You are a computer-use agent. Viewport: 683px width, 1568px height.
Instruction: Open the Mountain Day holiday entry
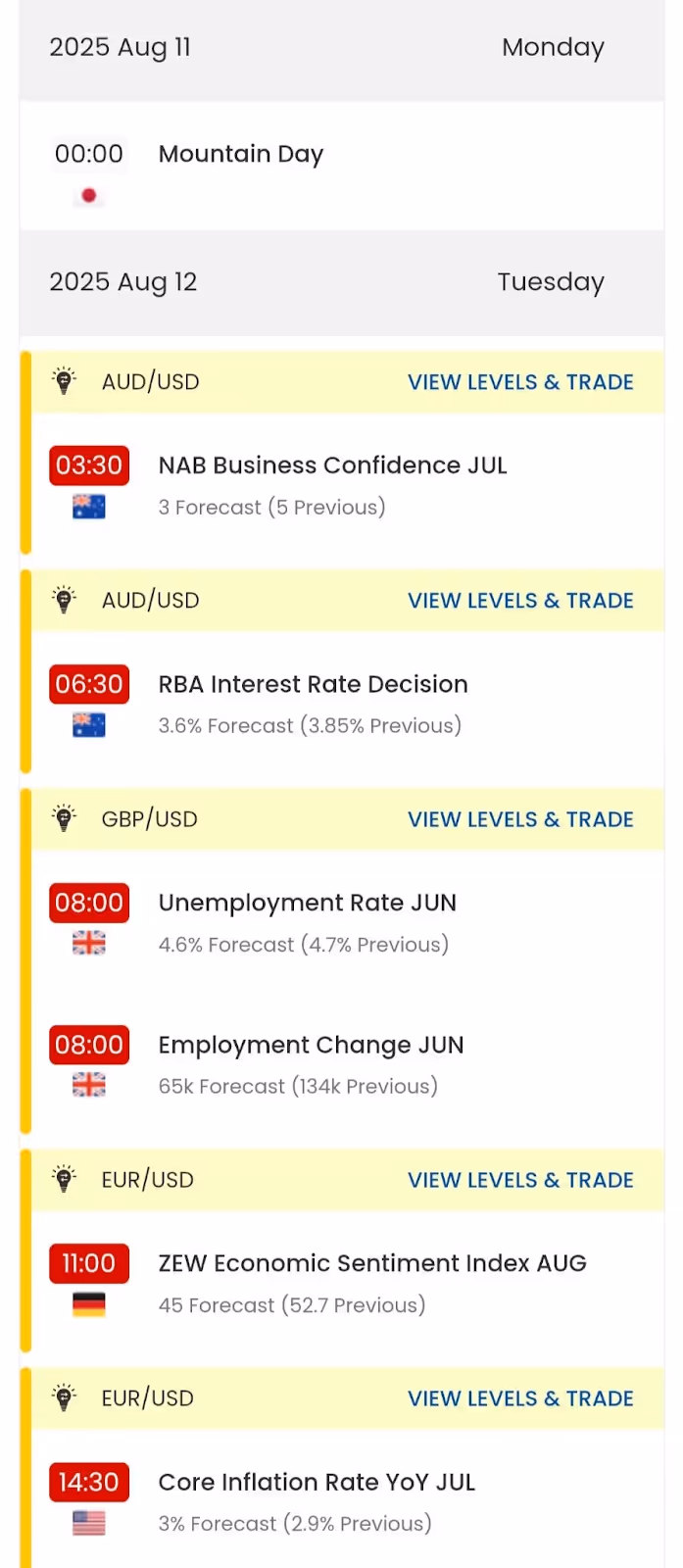[x=240, y=154]
